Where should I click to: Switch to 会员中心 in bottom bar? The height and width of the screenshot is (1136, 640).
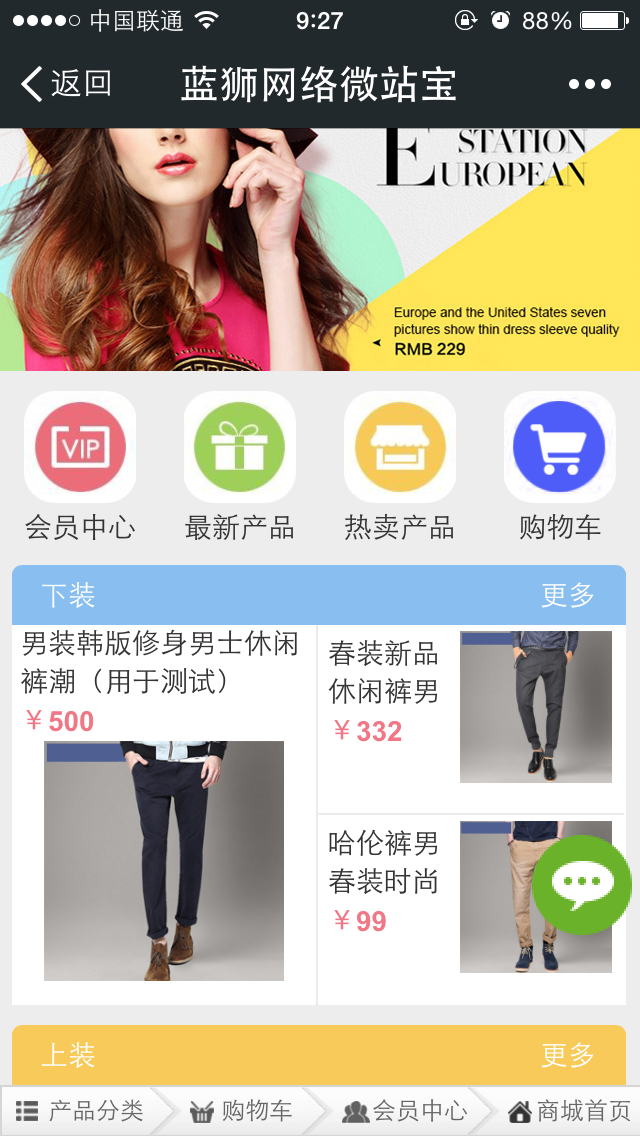[x=405, y=1110]
